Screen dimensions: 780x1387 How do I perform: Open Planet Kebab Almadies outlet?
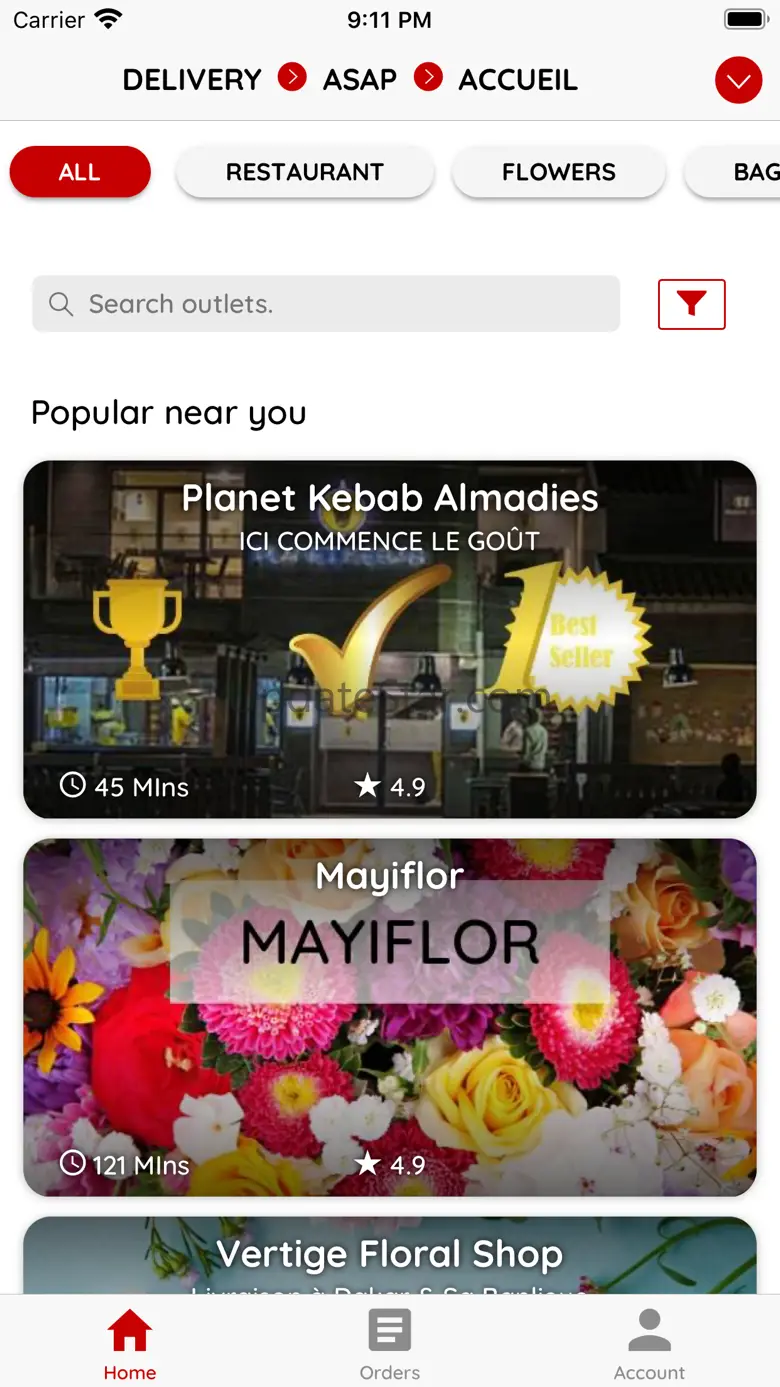coord(390,640)
